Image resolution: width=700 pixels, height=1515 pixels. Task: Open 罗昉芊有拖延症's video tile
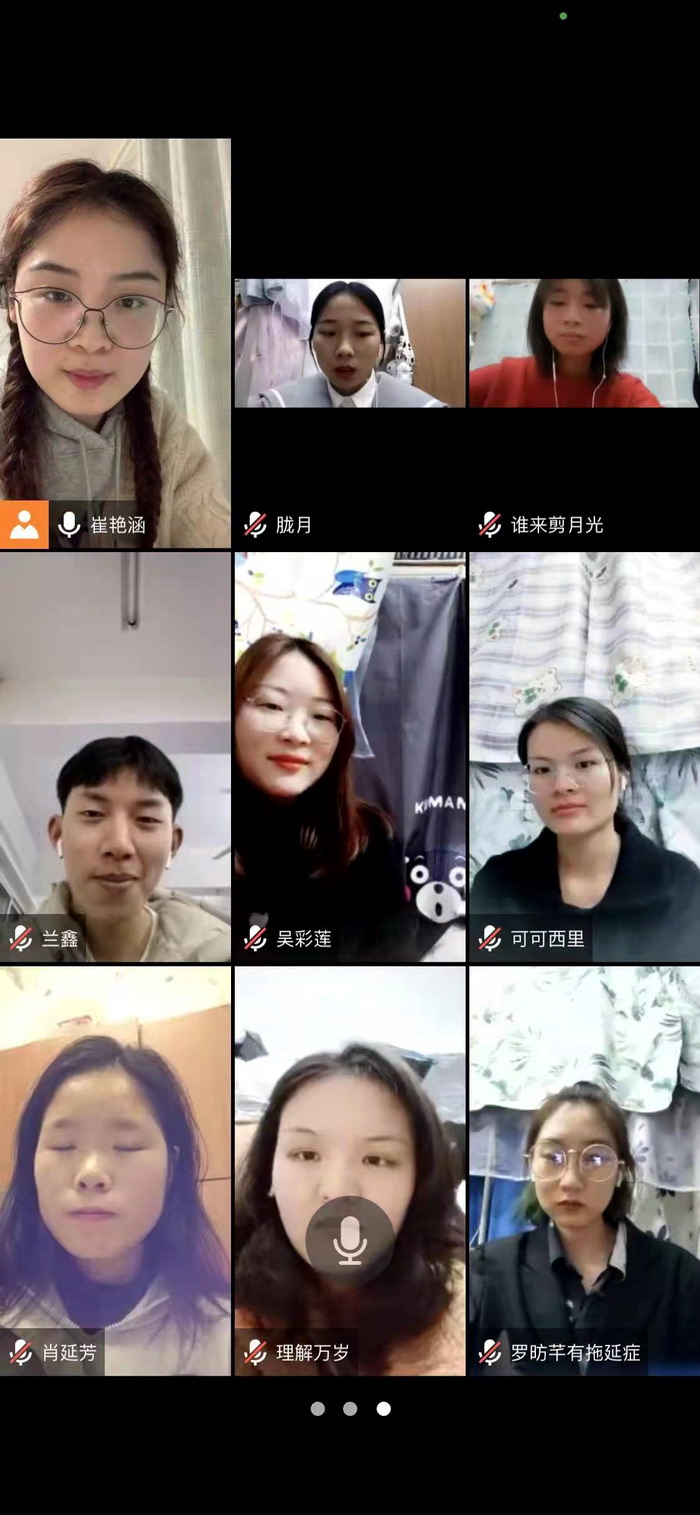(584, 1170)
